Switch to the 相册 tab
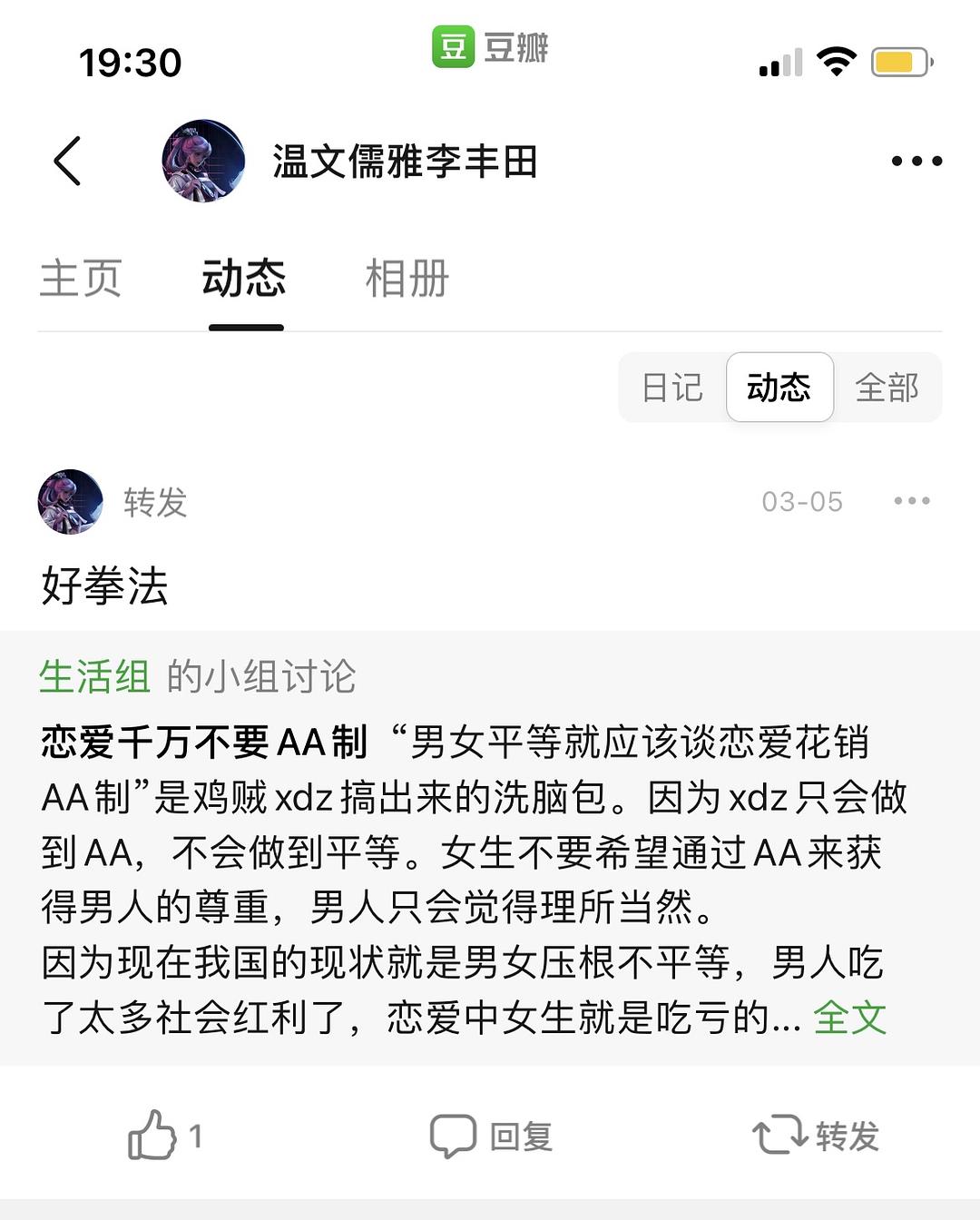 click(x=407, y=278)
